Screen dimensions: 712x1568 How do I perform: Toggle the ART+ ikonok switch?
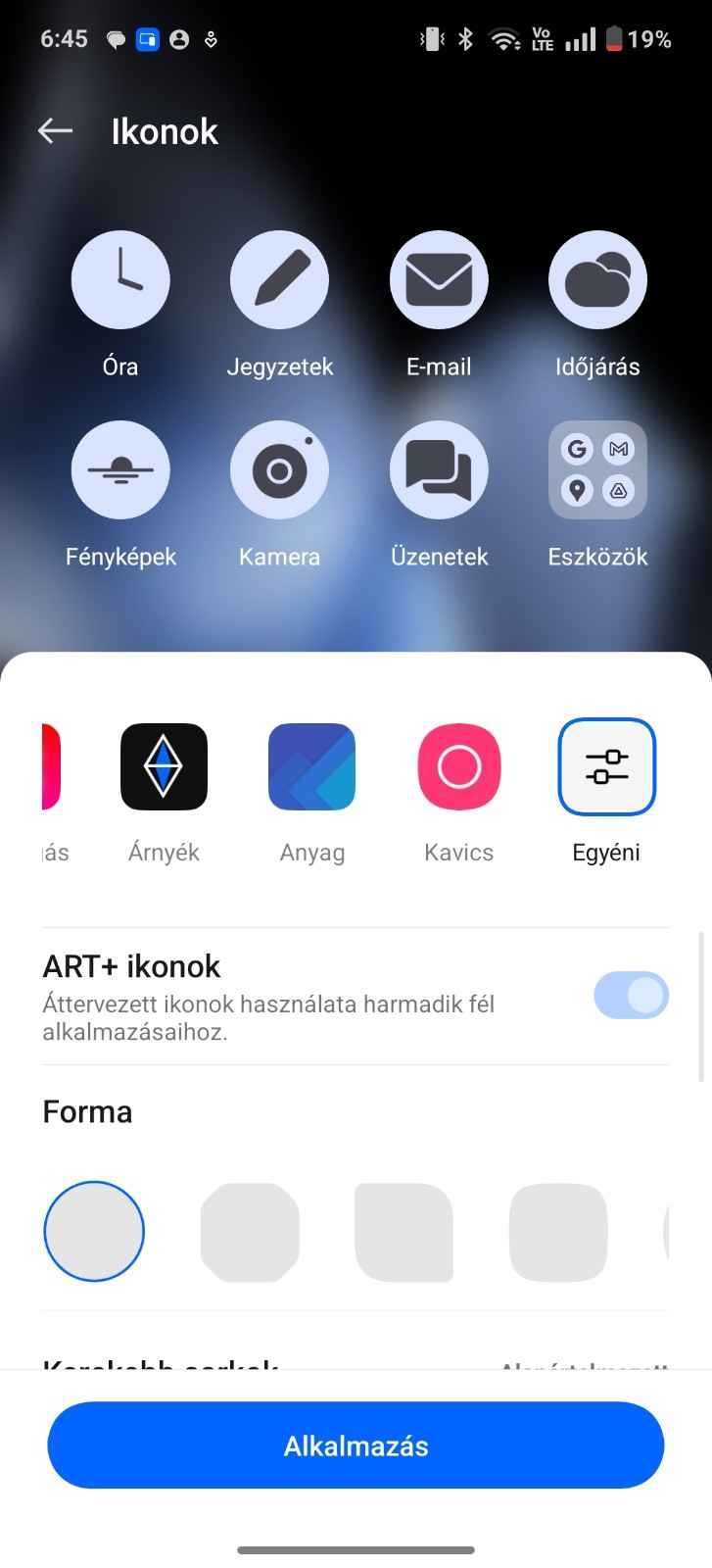(631, 996)
